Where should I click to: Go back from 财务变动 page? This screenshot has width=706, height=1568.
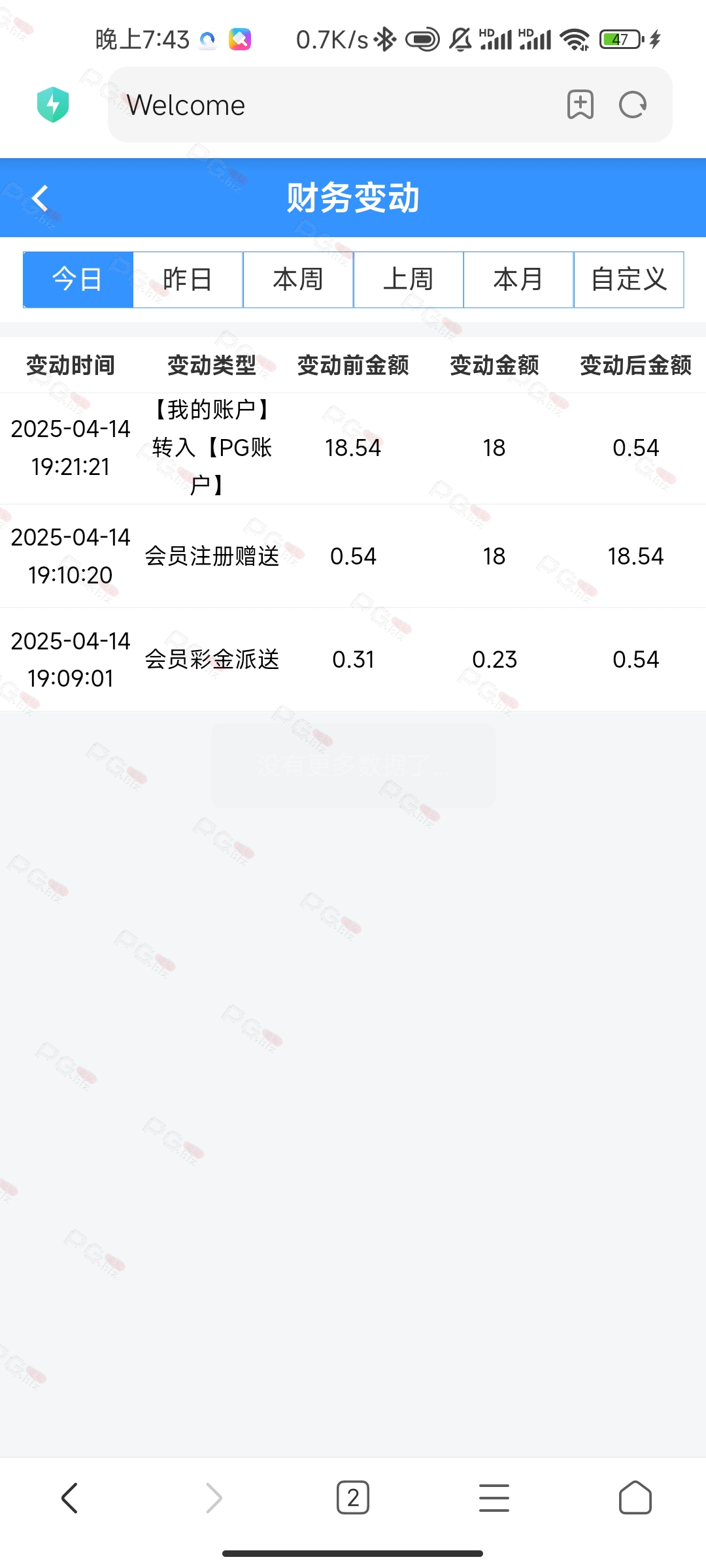(x=41, y=198)
